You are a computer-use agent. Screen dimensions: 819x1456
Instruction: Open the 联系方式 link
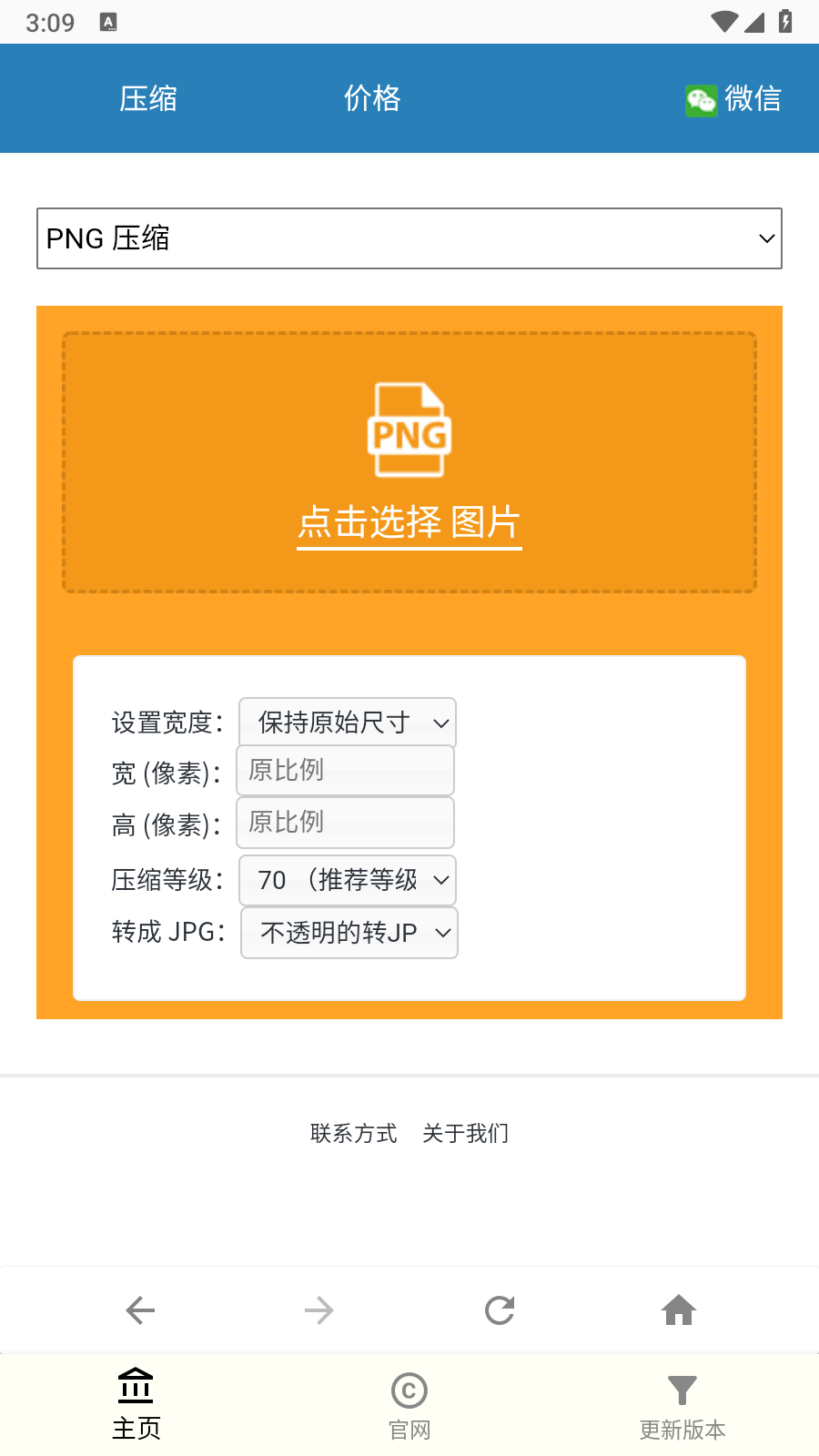tap(353, 1133)
